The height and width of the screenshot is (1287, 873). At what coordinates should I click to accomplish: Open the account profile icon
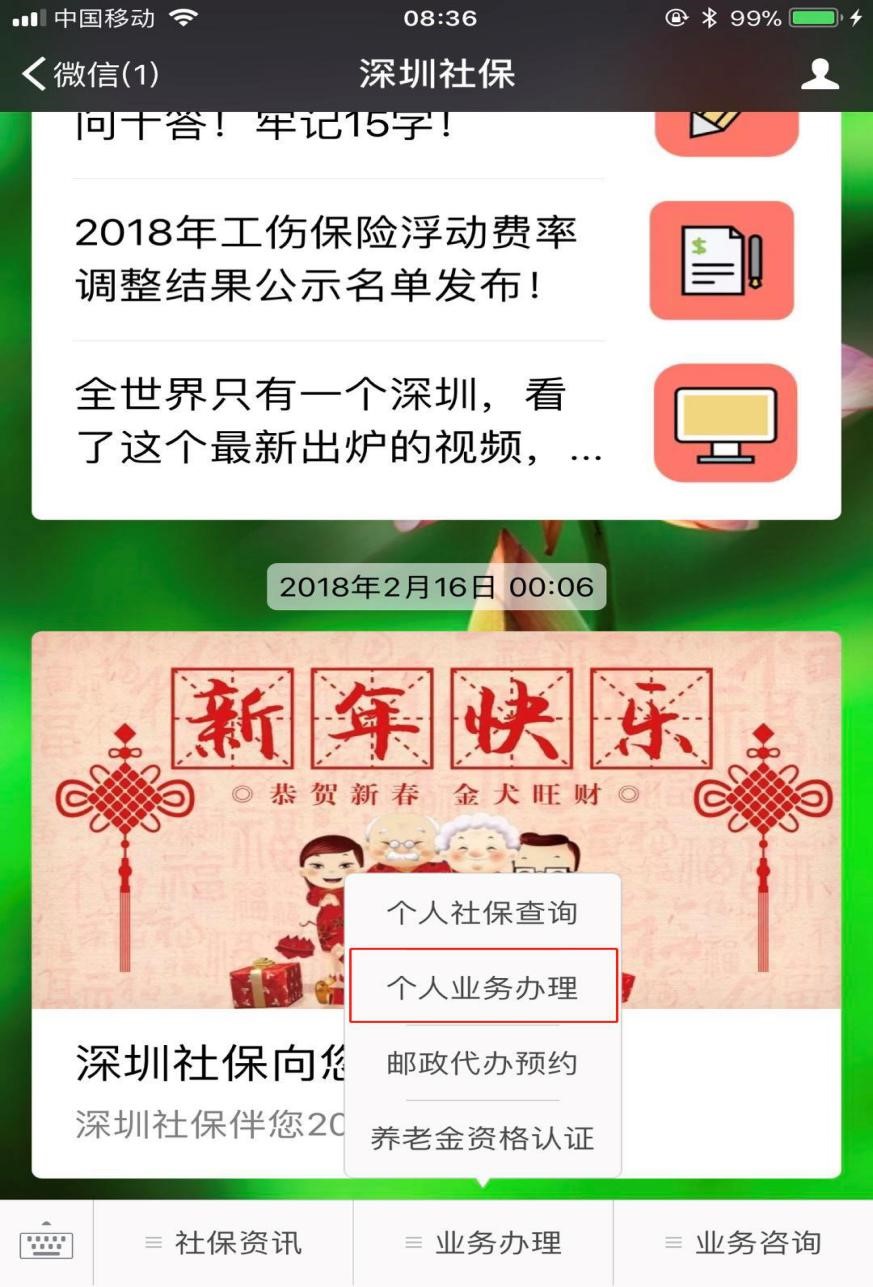point(819,74)
